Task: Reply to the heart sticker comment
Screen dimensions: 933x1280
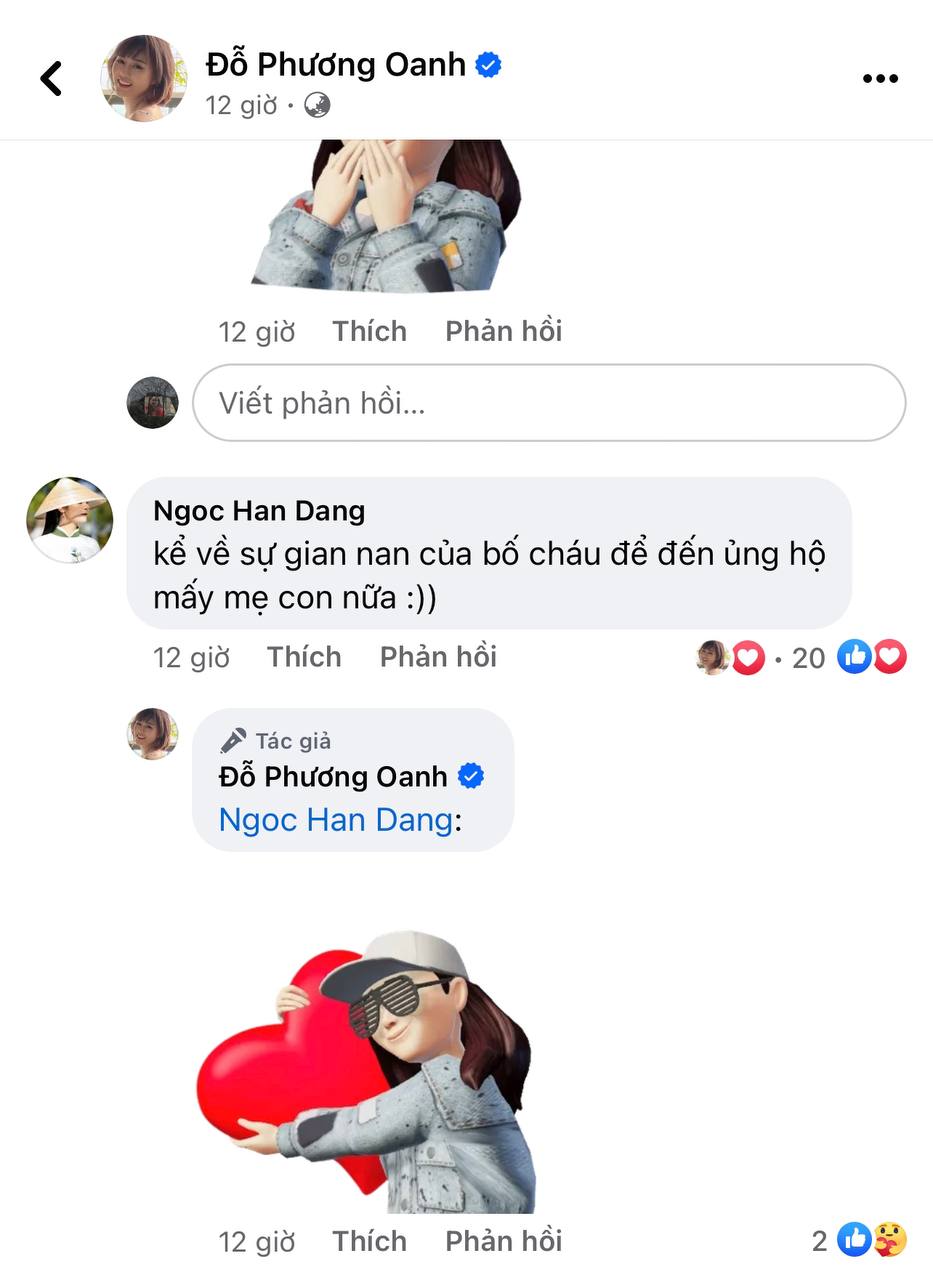Action: (x=503, y=1241)
